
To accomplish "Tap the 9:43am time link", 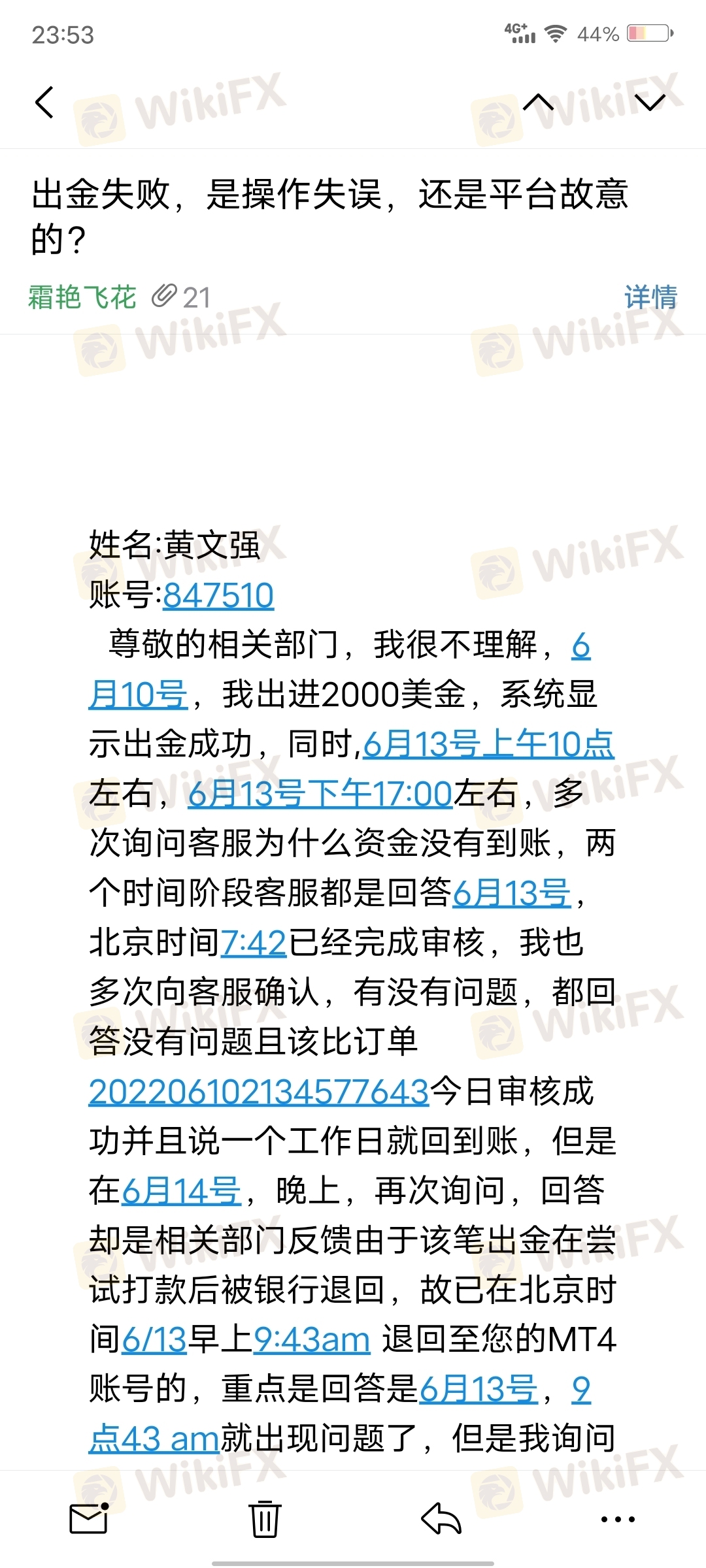I will [x=312, y=1340].
